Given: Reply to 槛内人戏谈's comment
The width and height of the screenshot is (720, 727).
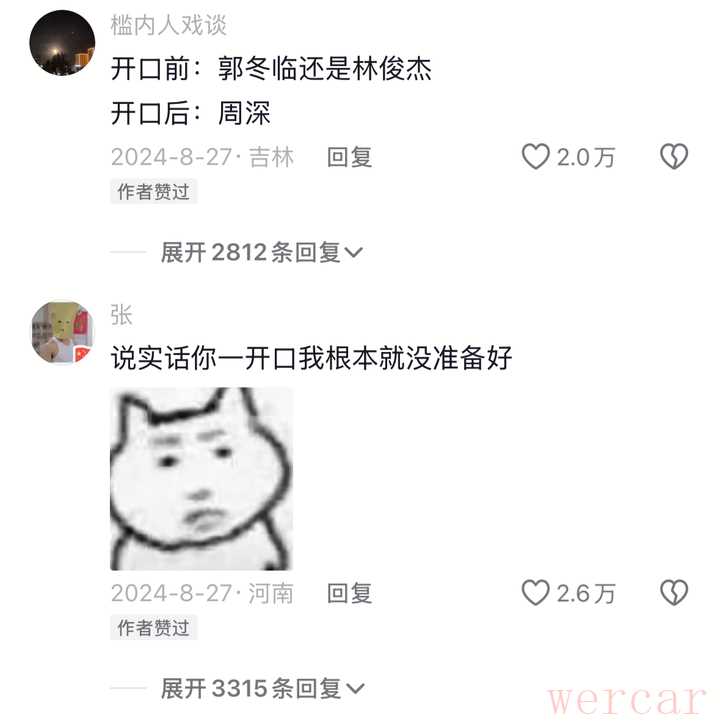Looking at the screenshot, I should 349,157.
